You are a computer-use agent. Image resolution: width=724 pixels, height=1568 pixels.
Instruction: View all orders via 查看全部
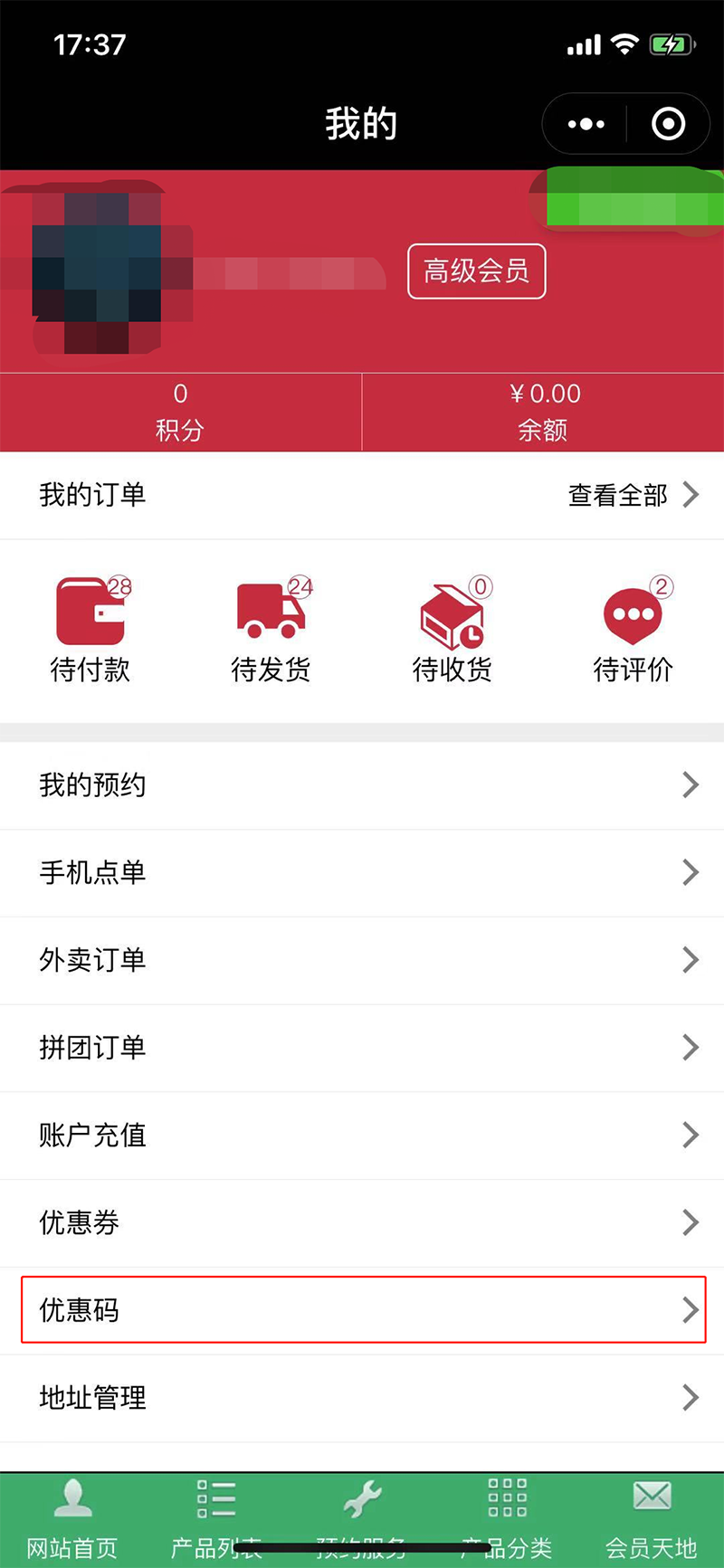tap(633, 495)
